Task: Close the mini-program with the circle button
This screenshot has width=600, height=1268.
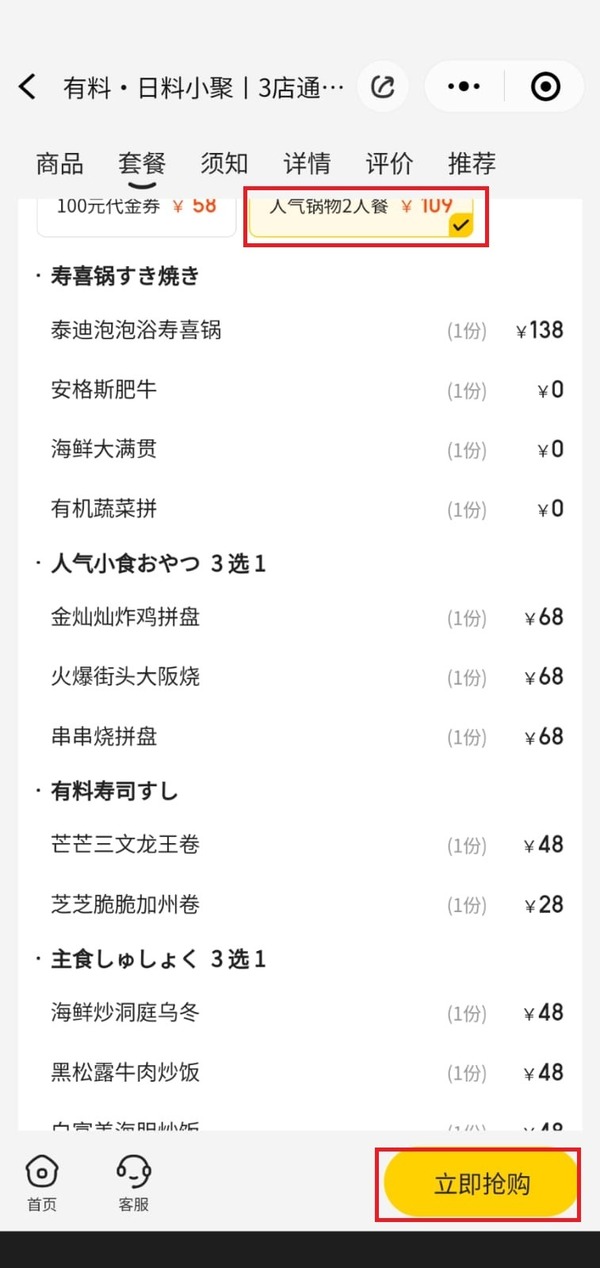Action: [x=545, y=87]
